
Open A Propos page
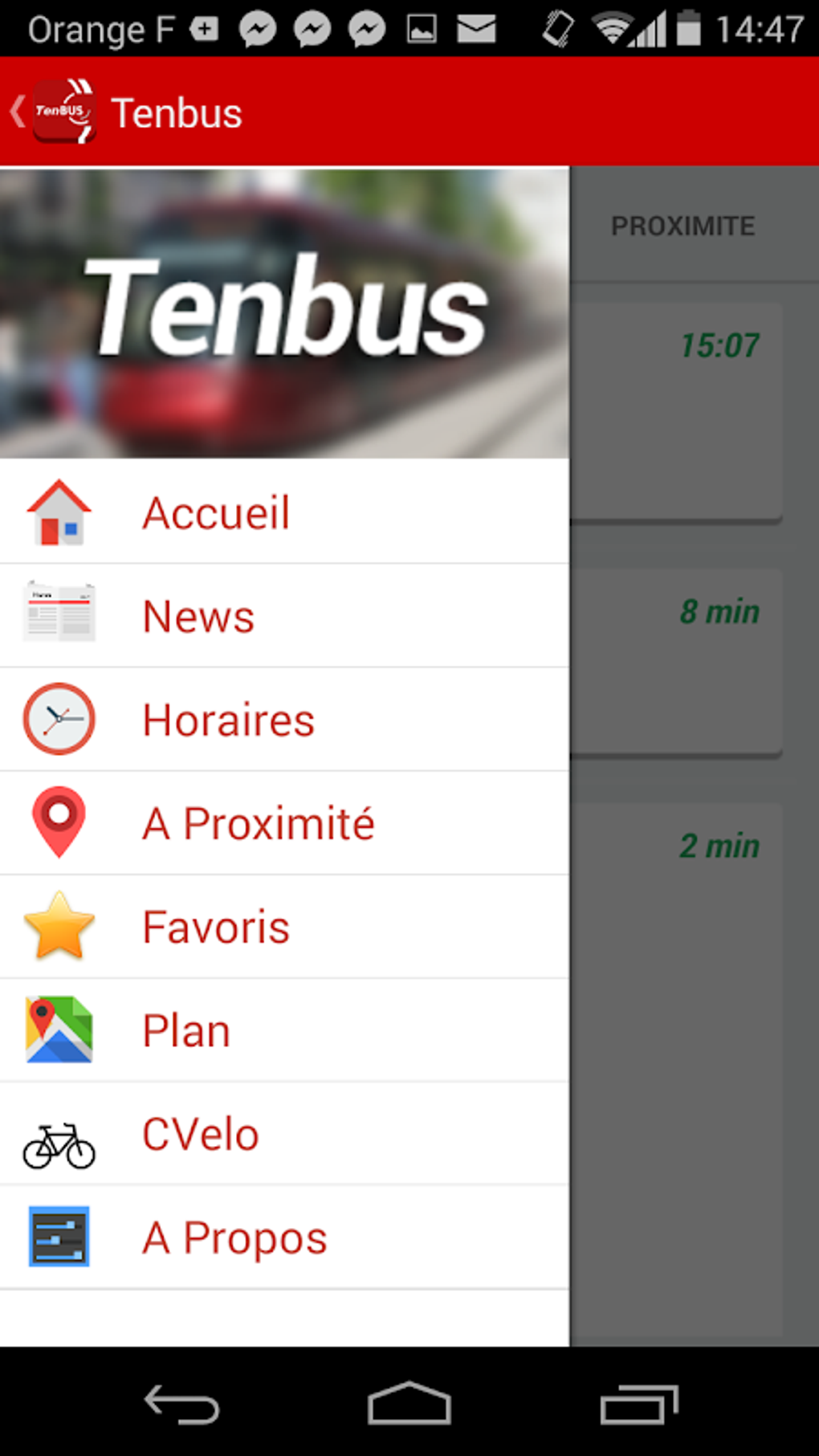coord(284,1238)
